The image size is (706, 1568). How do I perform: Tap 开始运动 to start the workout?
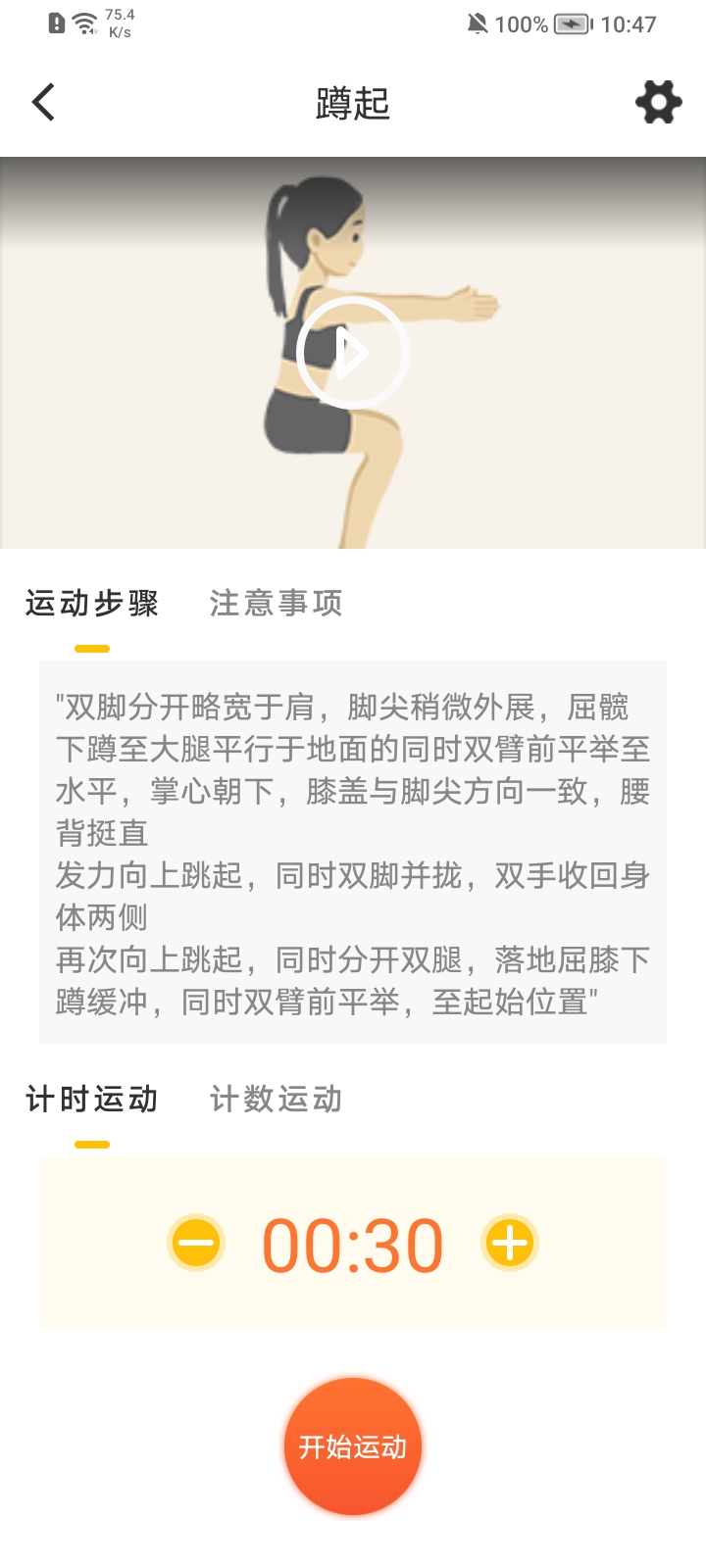click(x=353, y=1446)
